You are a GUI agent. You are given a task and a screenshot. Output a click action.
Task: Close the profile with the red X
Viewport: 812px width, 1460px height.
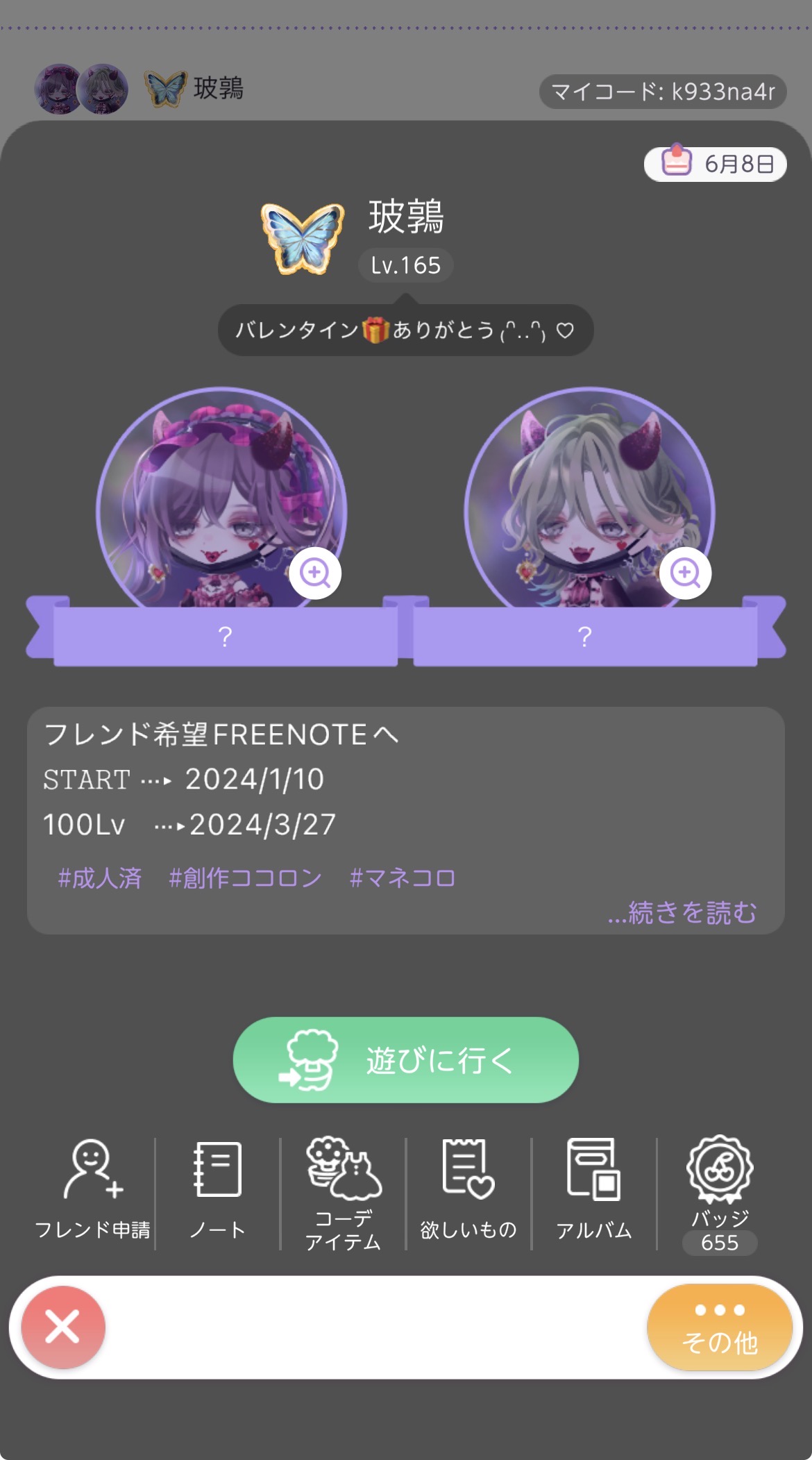63,1327
